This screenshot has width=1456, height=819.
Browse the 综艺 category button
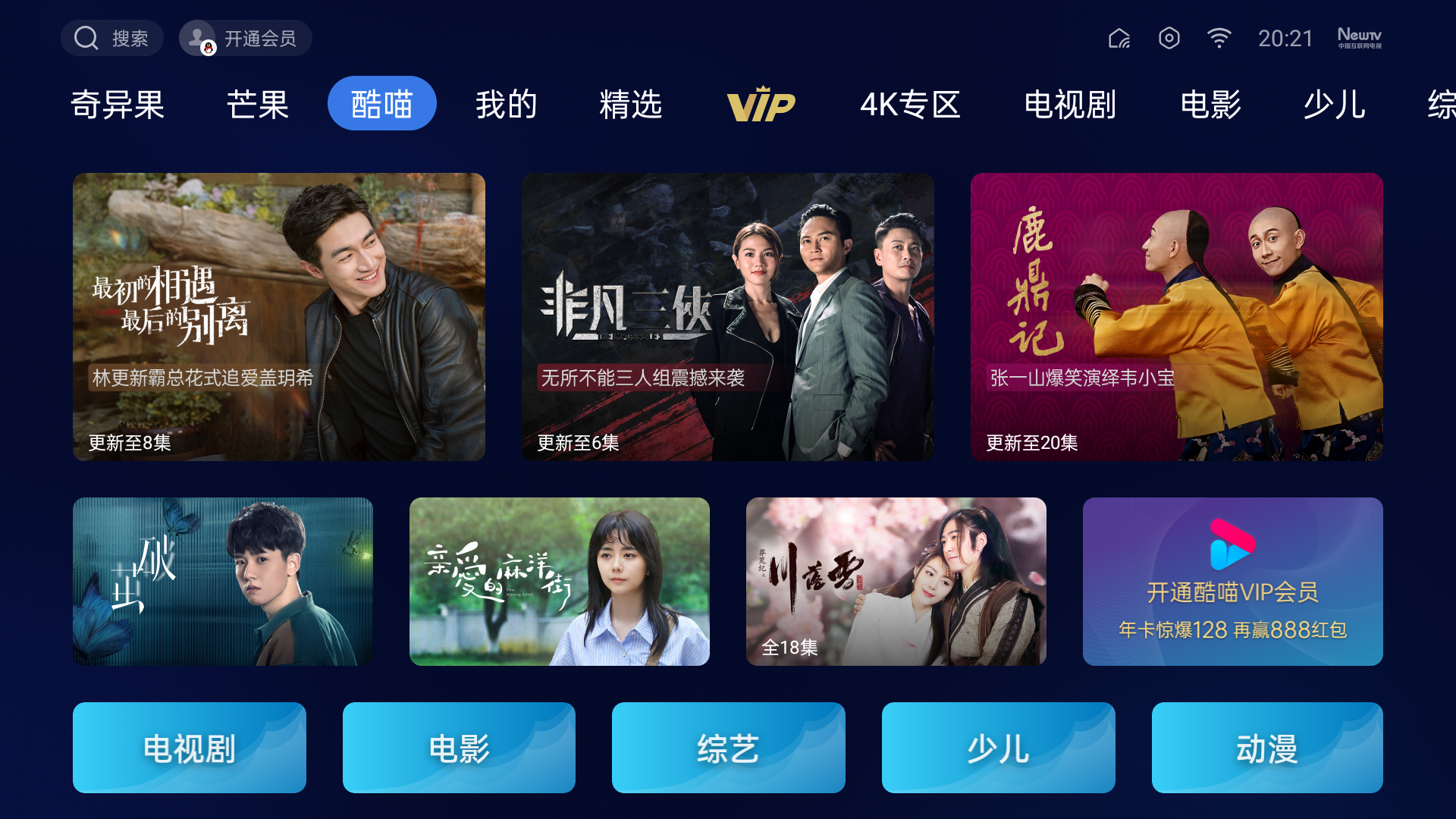coord(729,748)
